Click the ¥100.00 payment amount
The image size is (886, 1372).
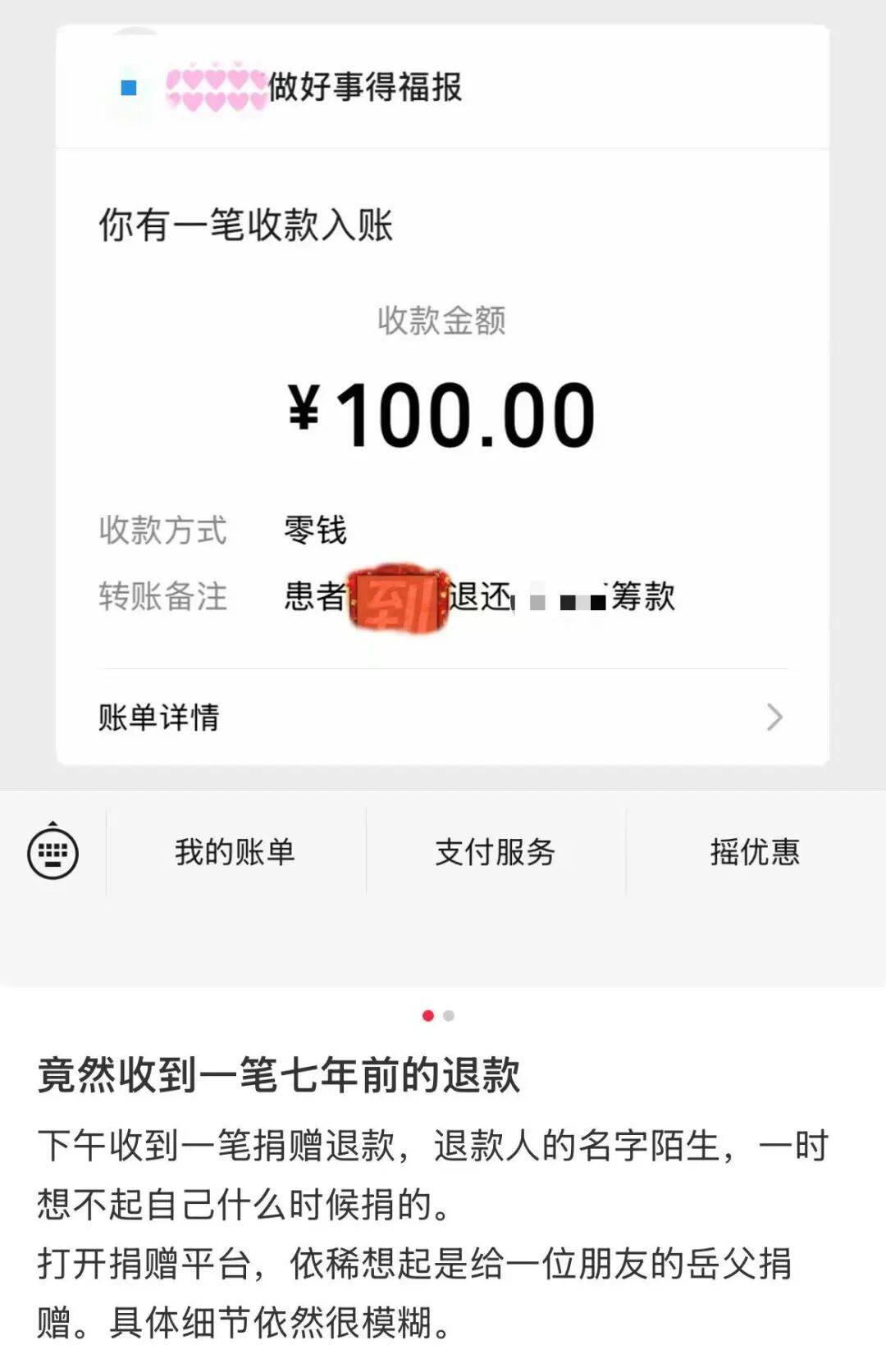441,415
